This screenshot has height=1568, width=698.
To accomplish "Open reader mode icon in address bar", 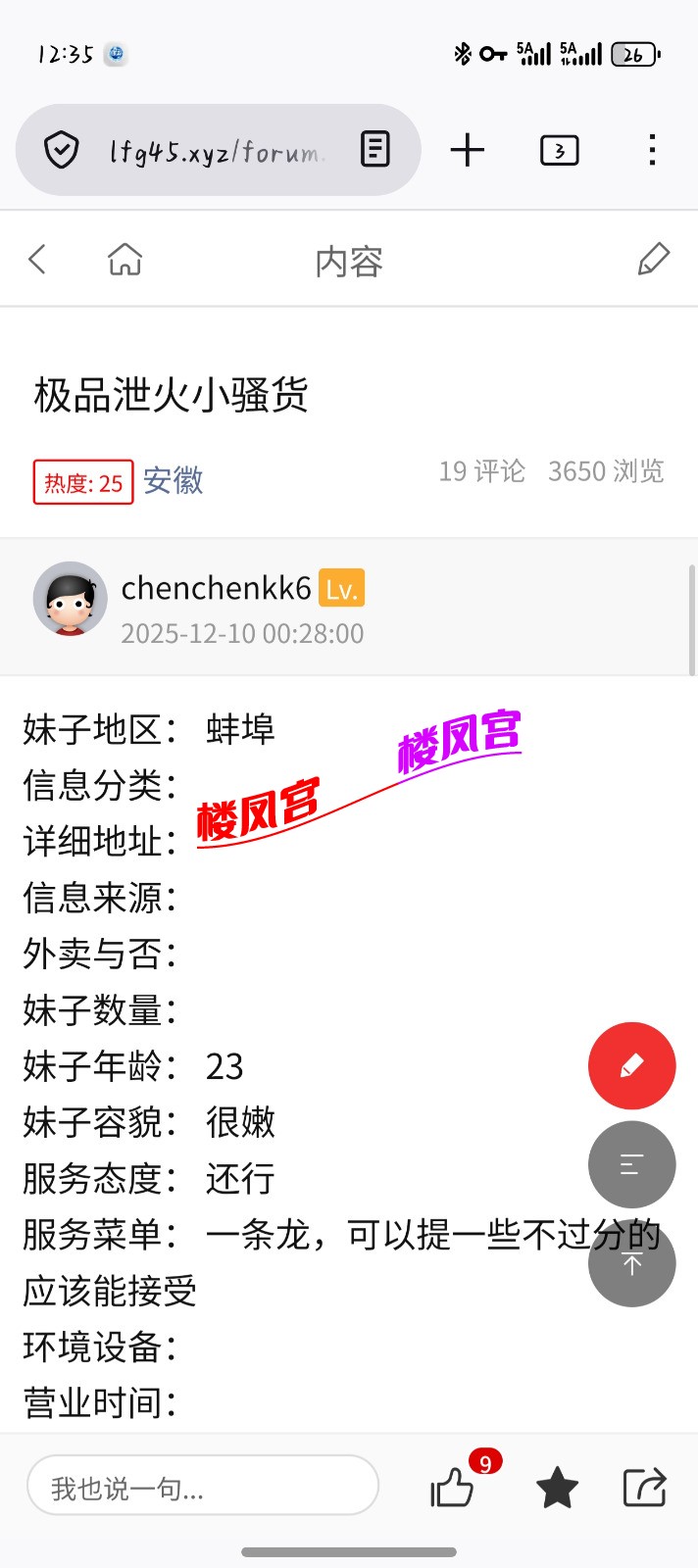I will [x=374, y=150].
